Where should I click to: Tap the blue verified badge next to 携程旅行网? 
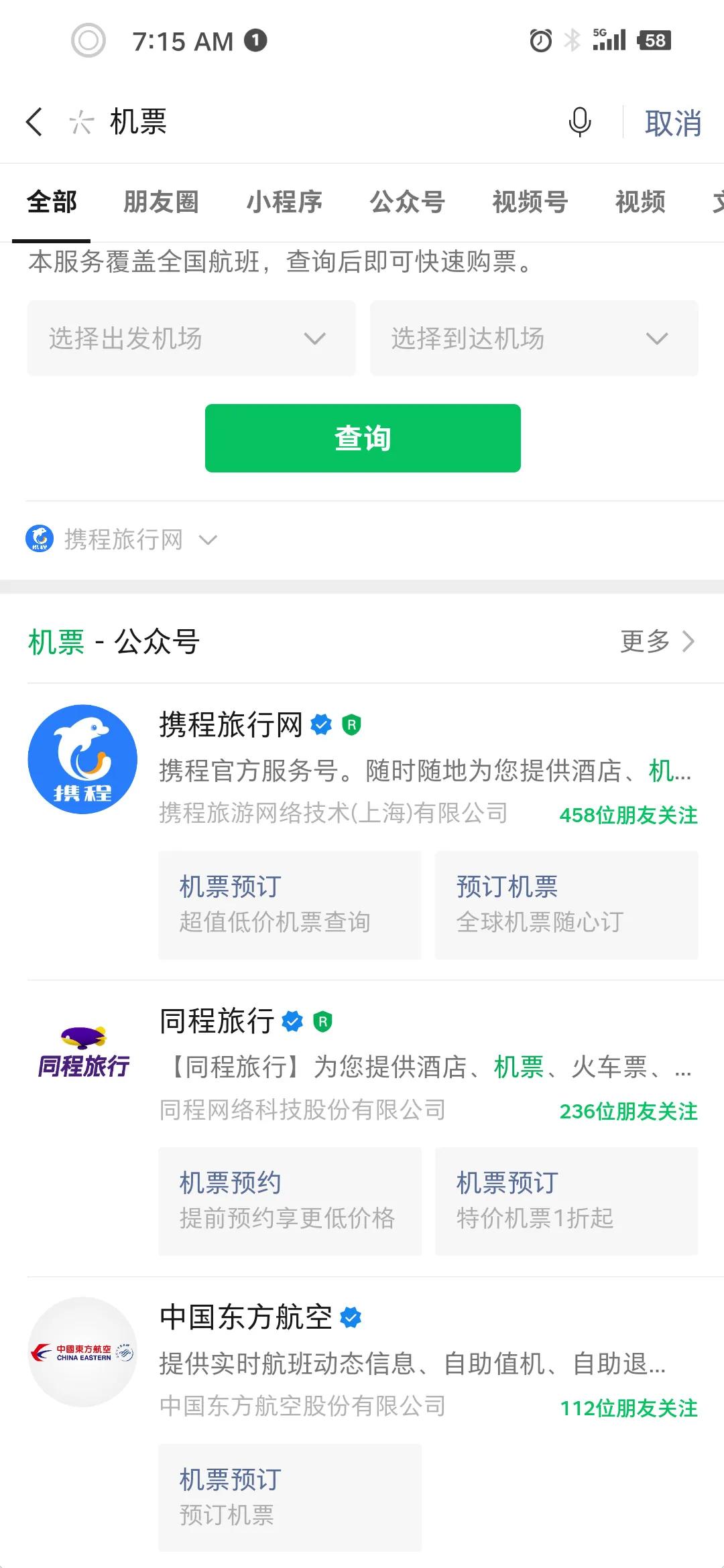(322, 724)
